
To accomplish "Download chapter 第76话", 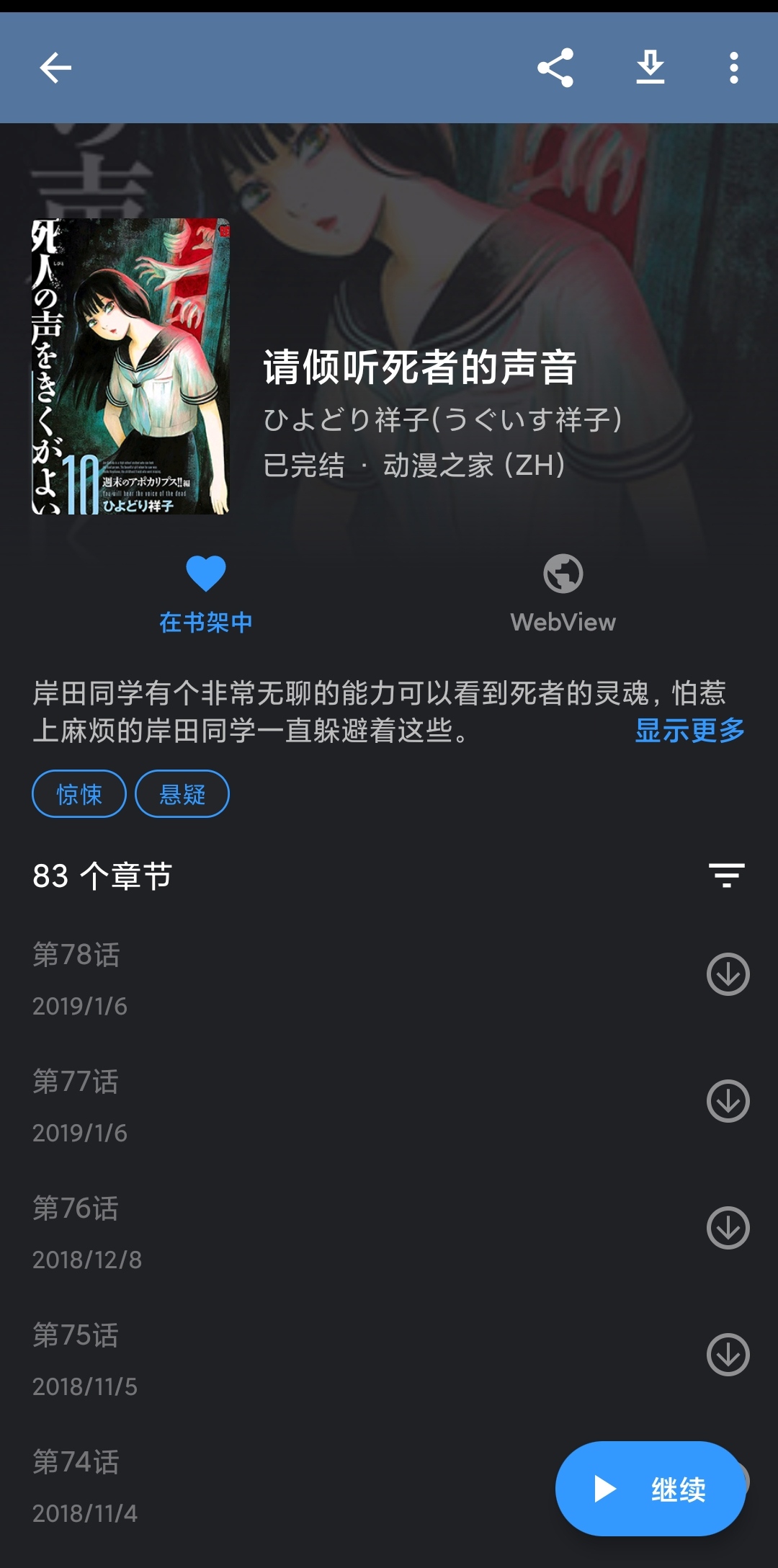I will click(728, 1228).
